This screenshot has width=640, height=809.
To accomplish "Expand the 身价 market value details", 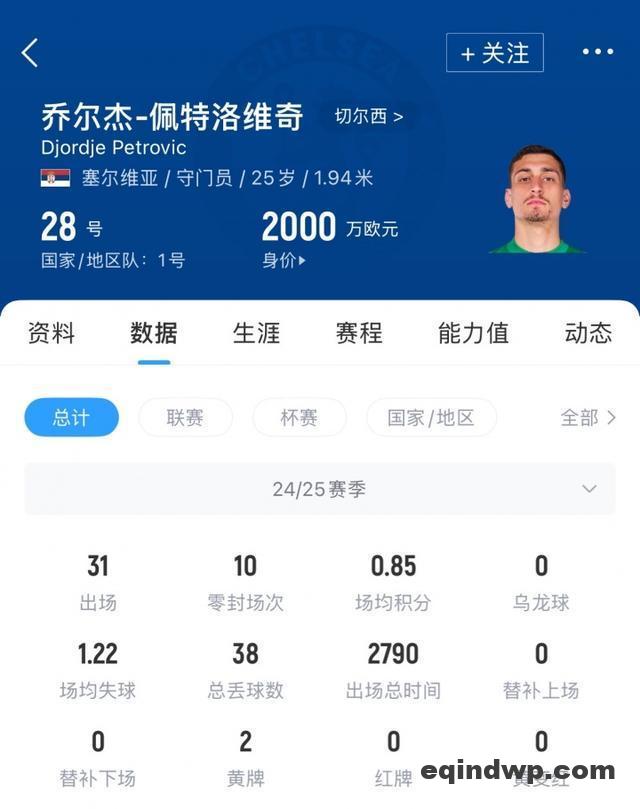I will pos(284,260).
